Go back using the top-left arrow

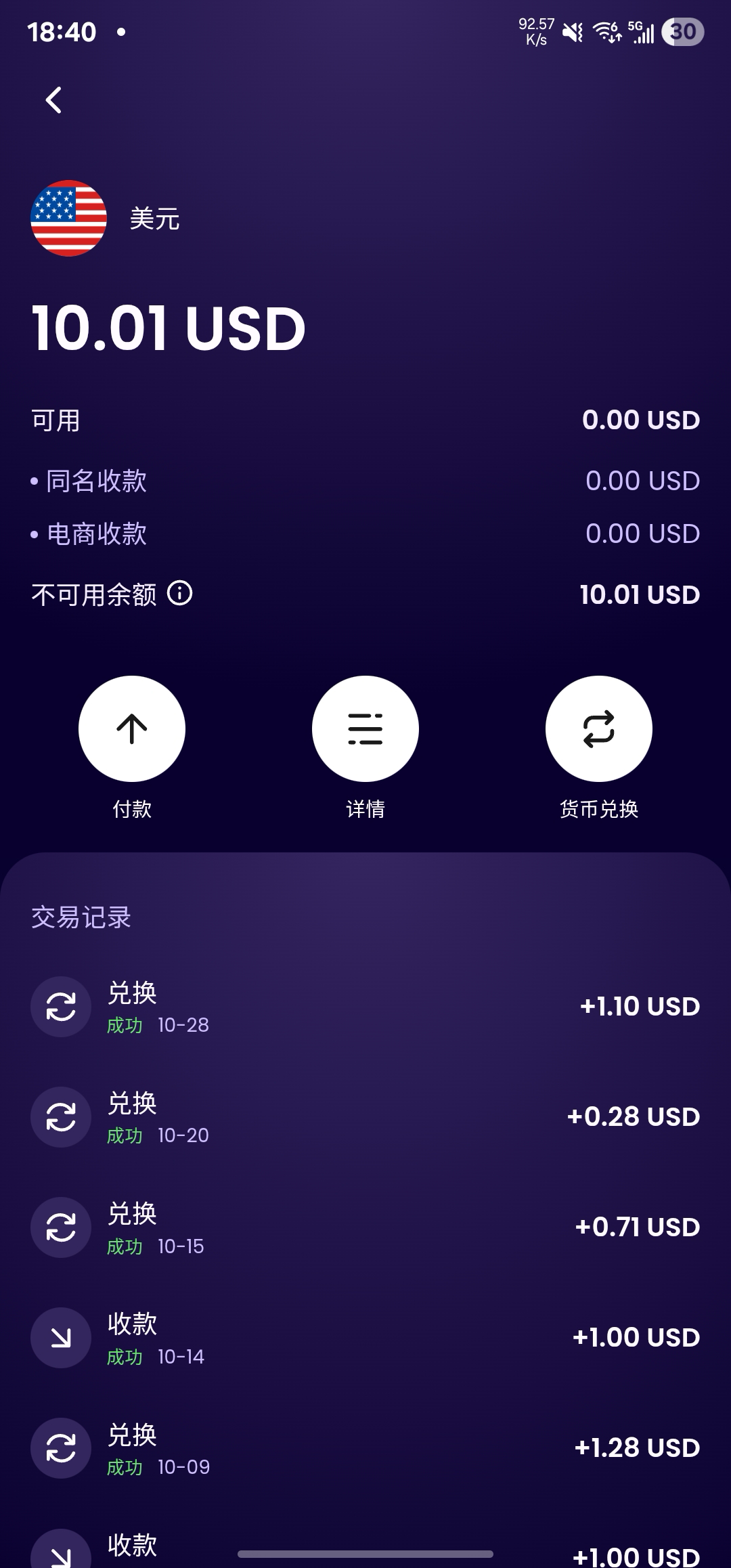(53, 100)
